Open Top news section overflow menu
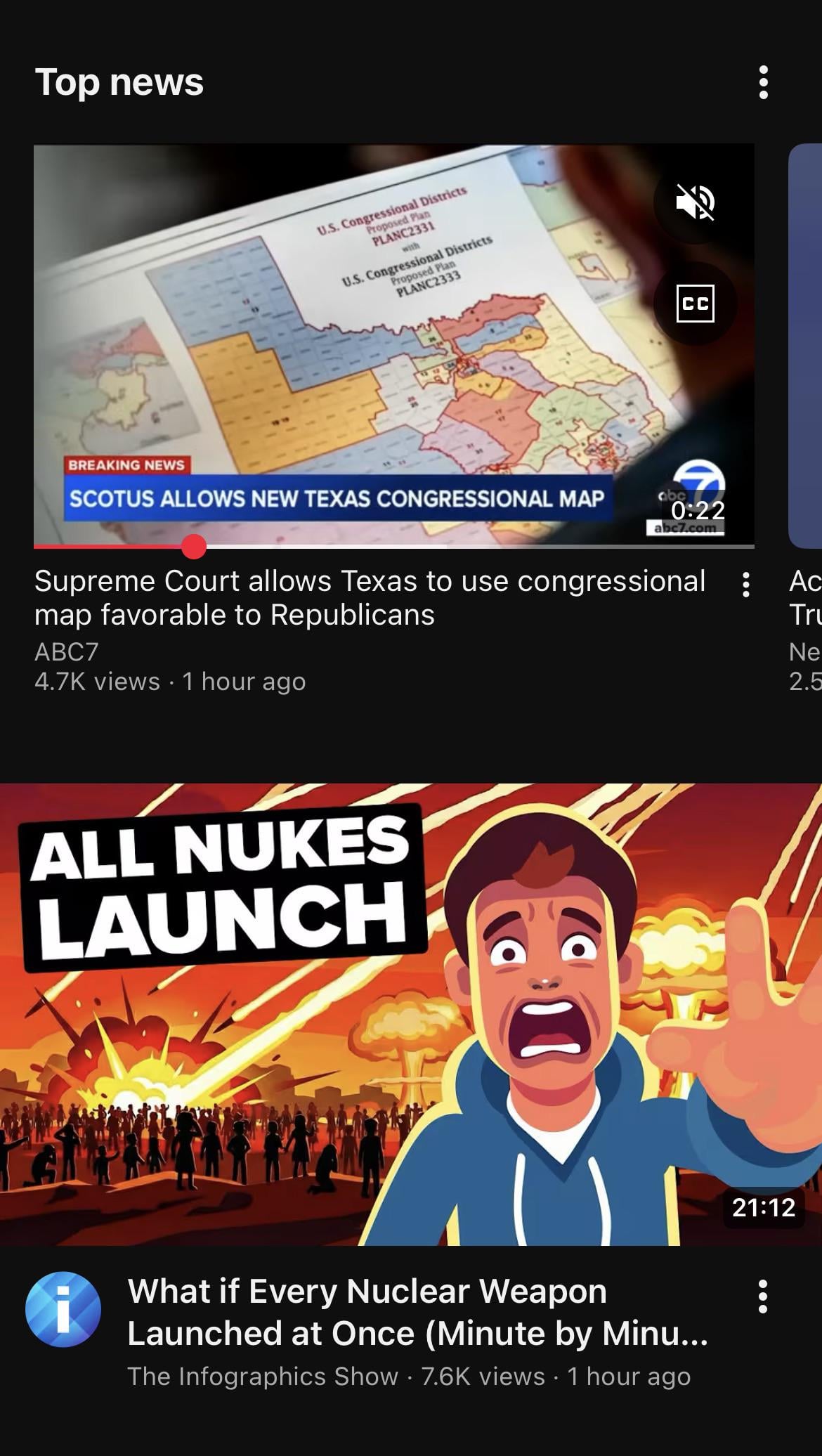The height and width of the screenshot is (1456, 822). [763, 83]
